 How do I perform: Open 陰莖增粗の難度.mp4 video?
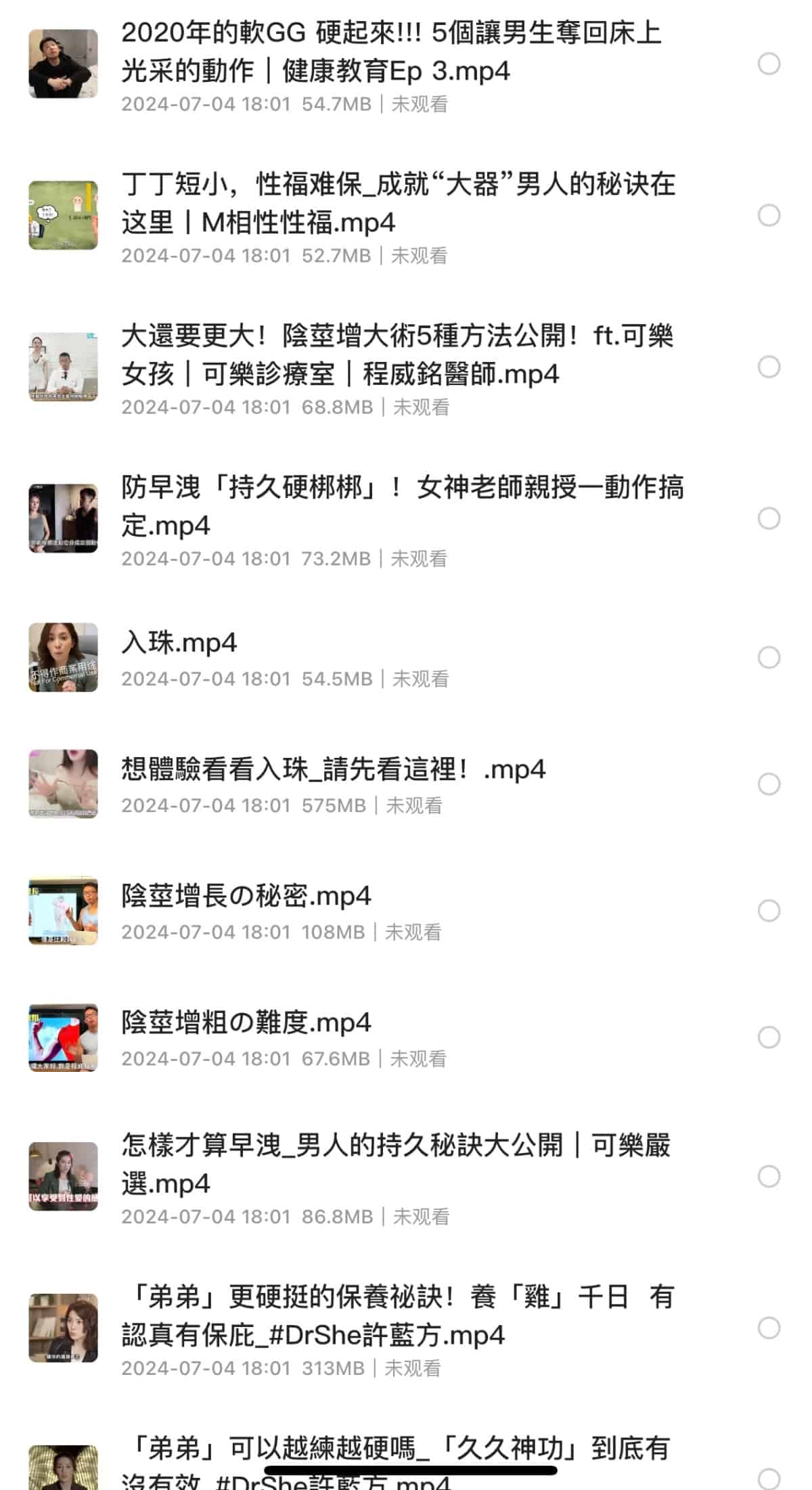(x=246, y=1022)
